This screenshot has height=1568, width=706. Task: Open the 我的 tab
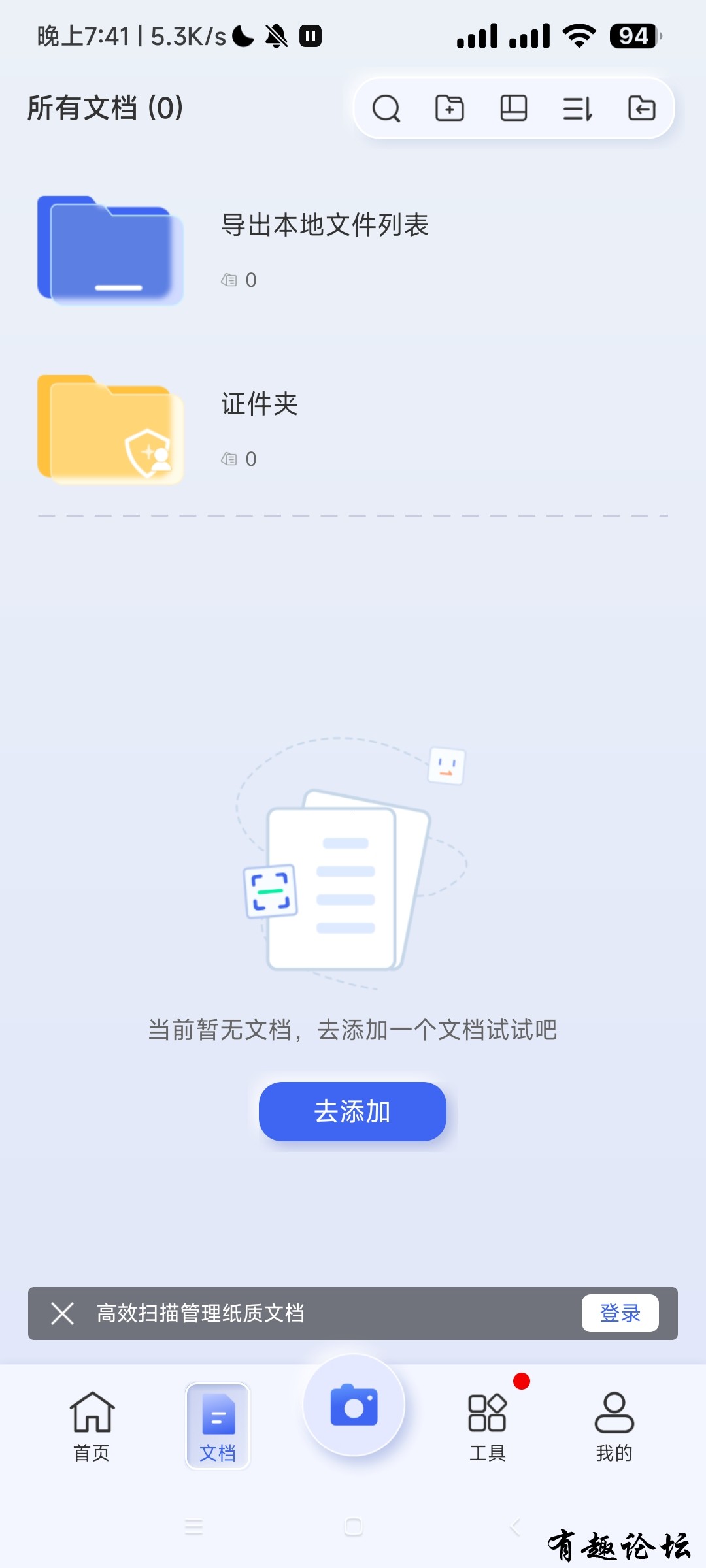click(614, 1426)
